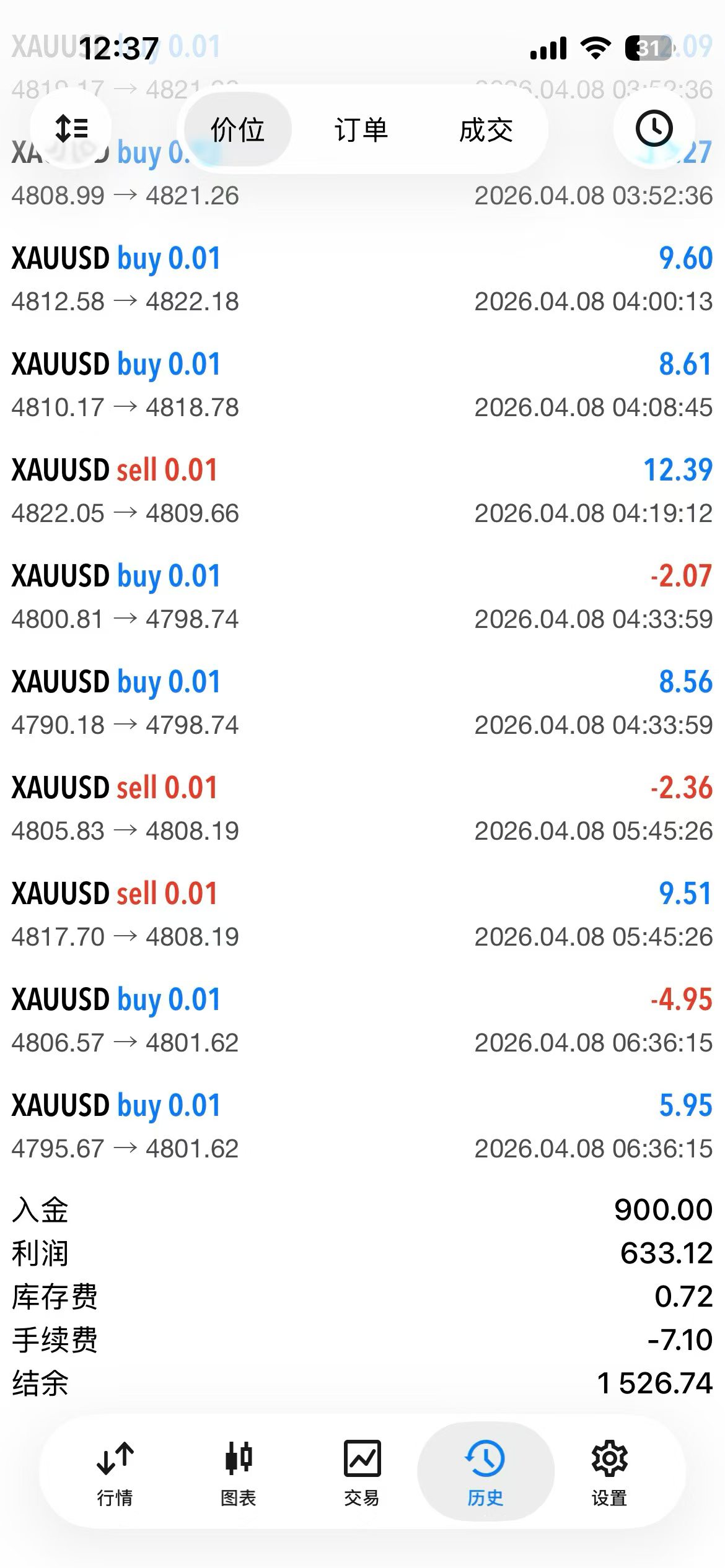This screenshot has width=725, height=1568.
Task: Open the buy trade with 5.95 profit
Action: tap(362, 1126)
